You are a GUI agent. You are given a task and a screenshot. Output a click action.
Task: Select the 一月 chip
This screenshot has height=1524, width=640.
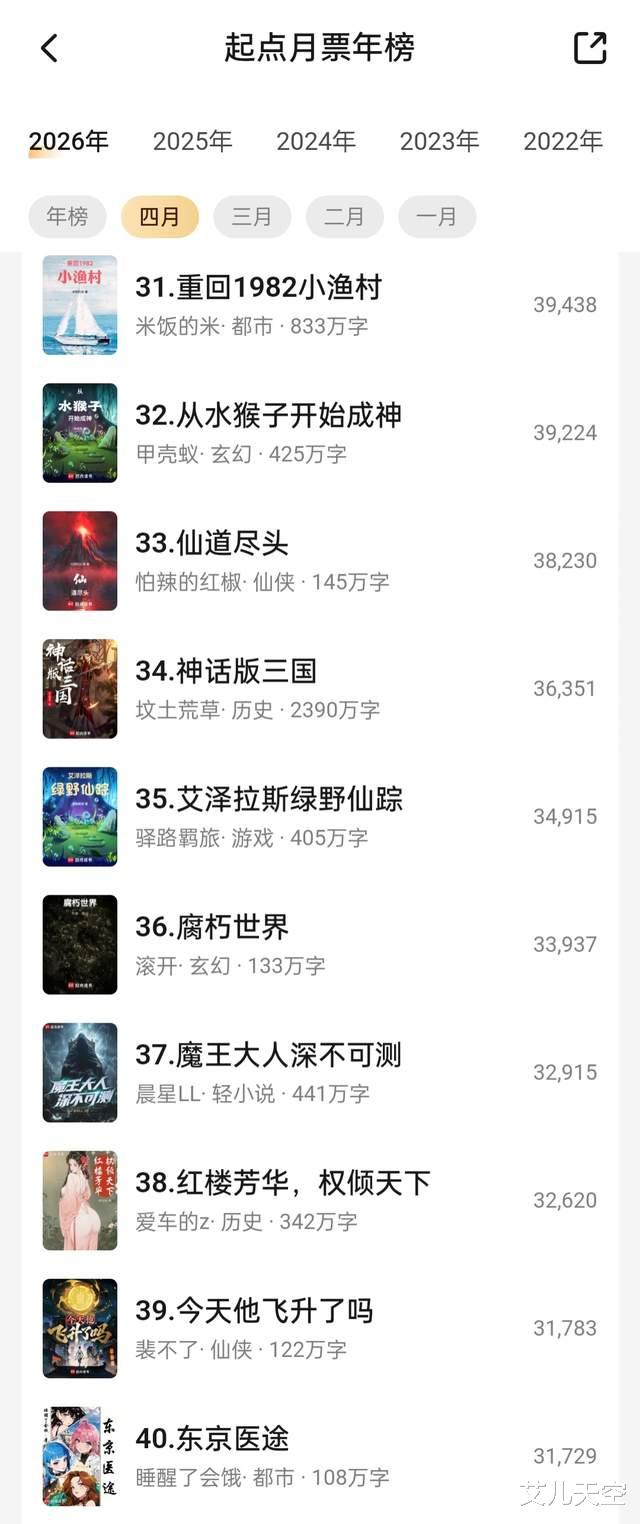coord(437,216)
